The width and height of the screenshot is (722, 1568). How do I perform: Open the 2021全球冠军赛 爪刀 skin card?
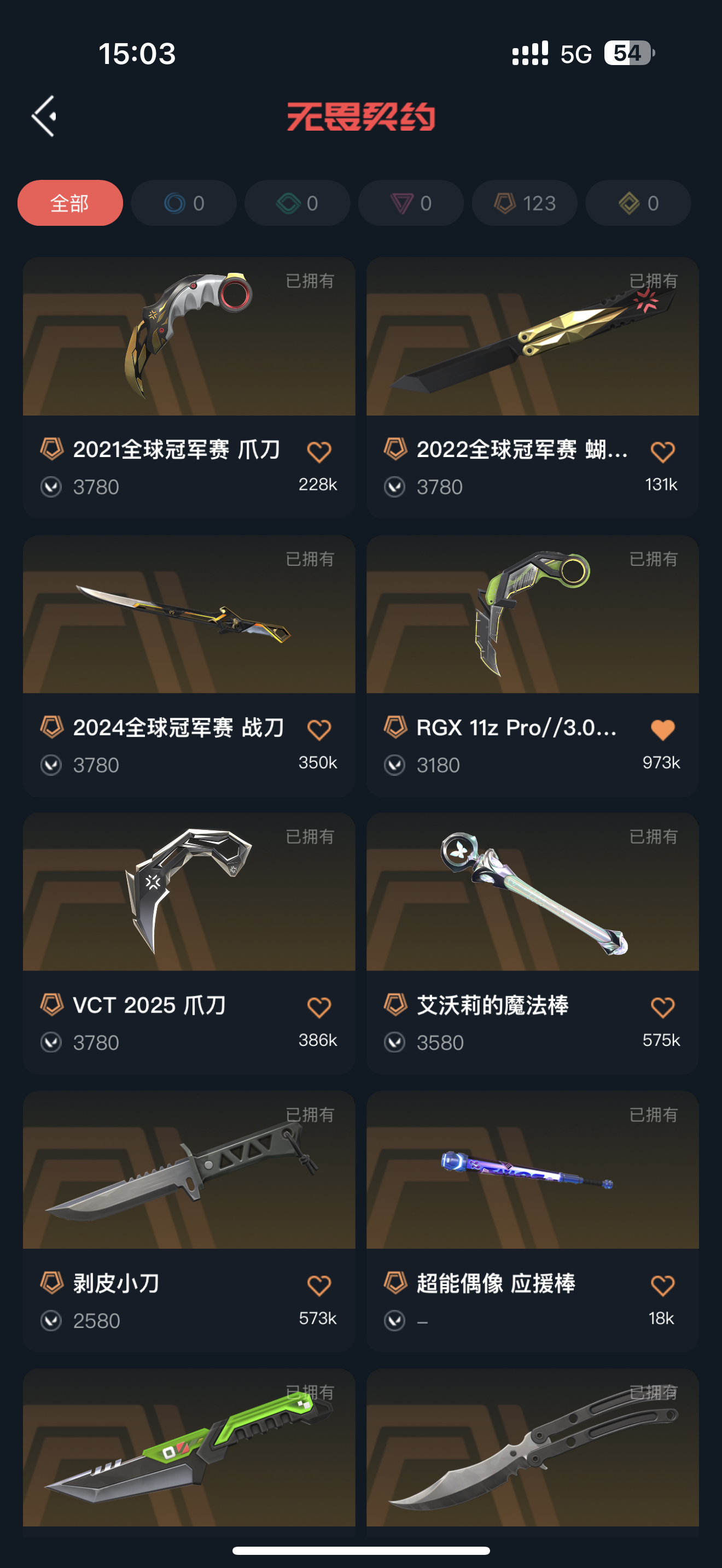click(x=189, y=337)
